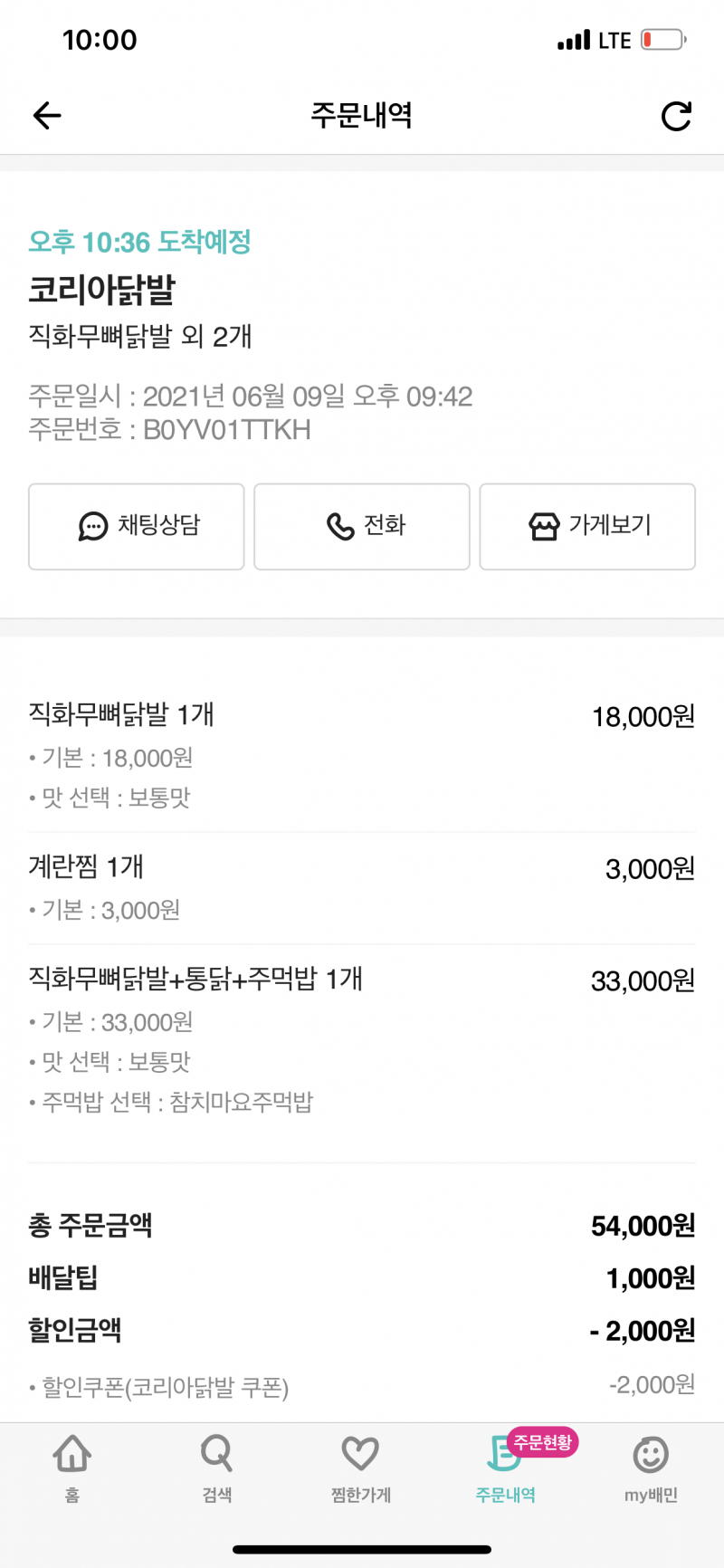Refresh the order details page
Viewport: 724px width, 1568px height.
tap(676, 116)
